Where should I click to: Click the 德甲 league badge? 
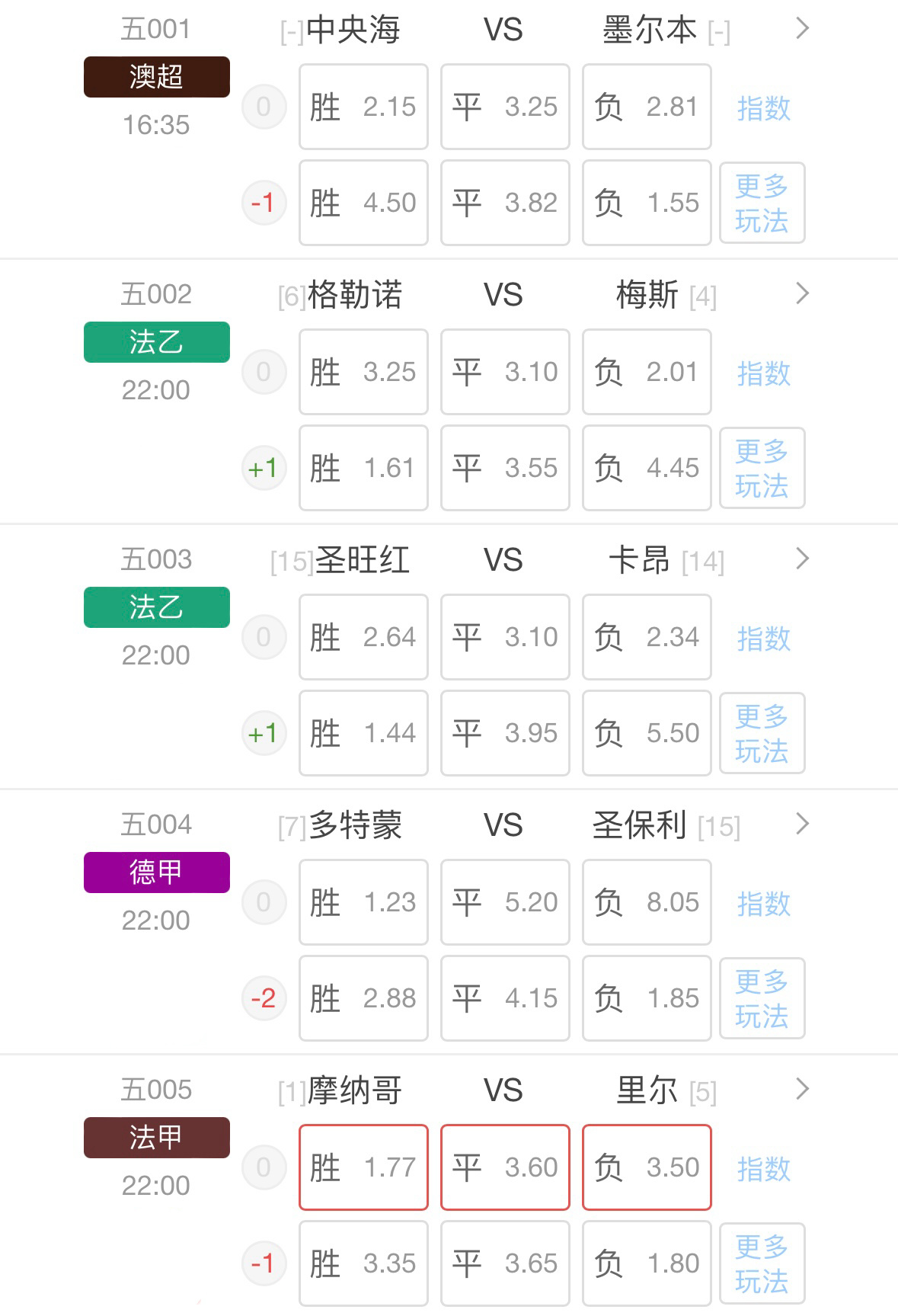point(156,872)
